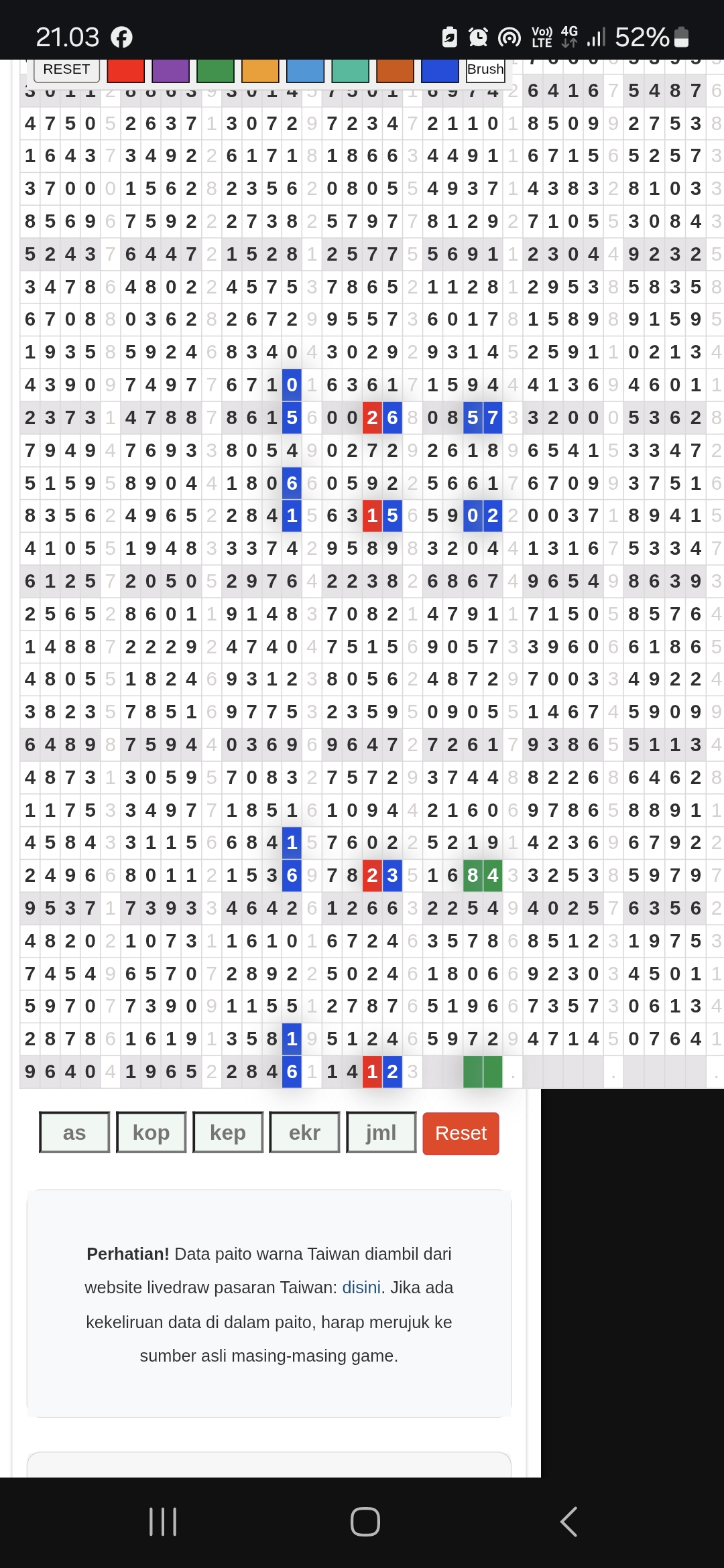Select the burnt orange color swatch
This screenshot has width=724, height=1568.
(x=395, y=70)
